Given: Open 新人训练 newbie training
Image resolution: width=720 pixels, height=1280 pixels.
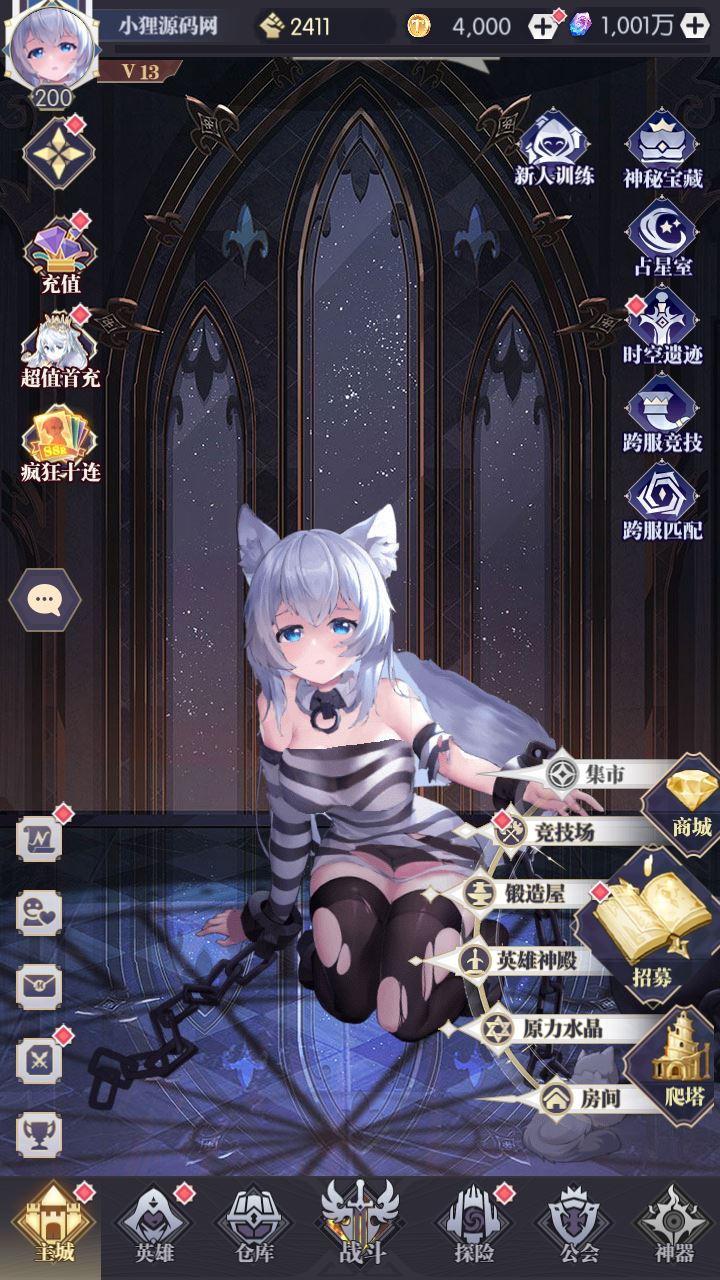Looking at the screenshot, I should [x=553, y=148].
